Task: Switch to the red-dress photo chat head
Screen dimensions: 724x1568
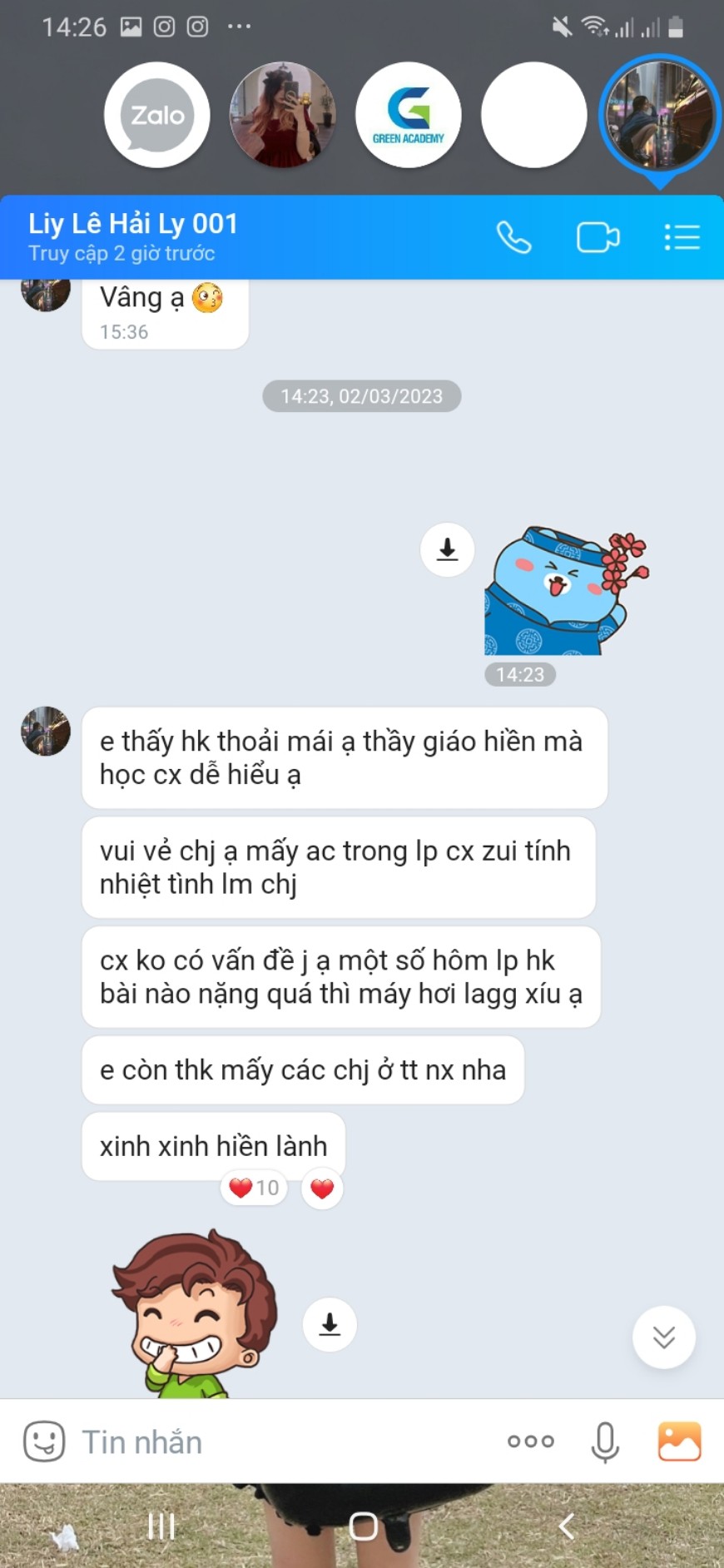Action: [x=282, y=115]
